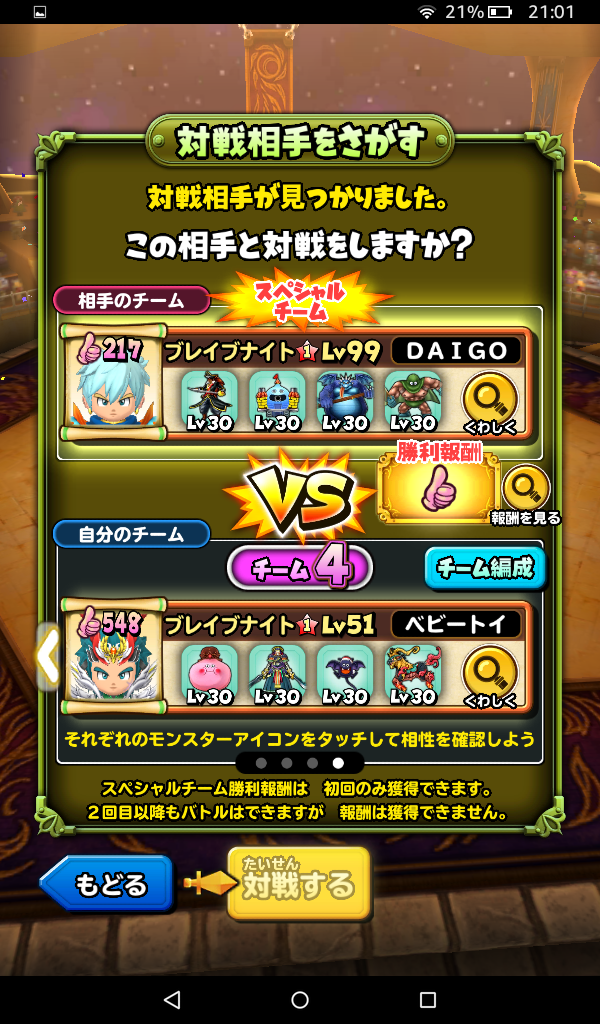Image resolution: width=600 pixels, height=1024 pixels.
Task: Go back with the もどる button
Action: pyautogui.click(x=108, y=884)
